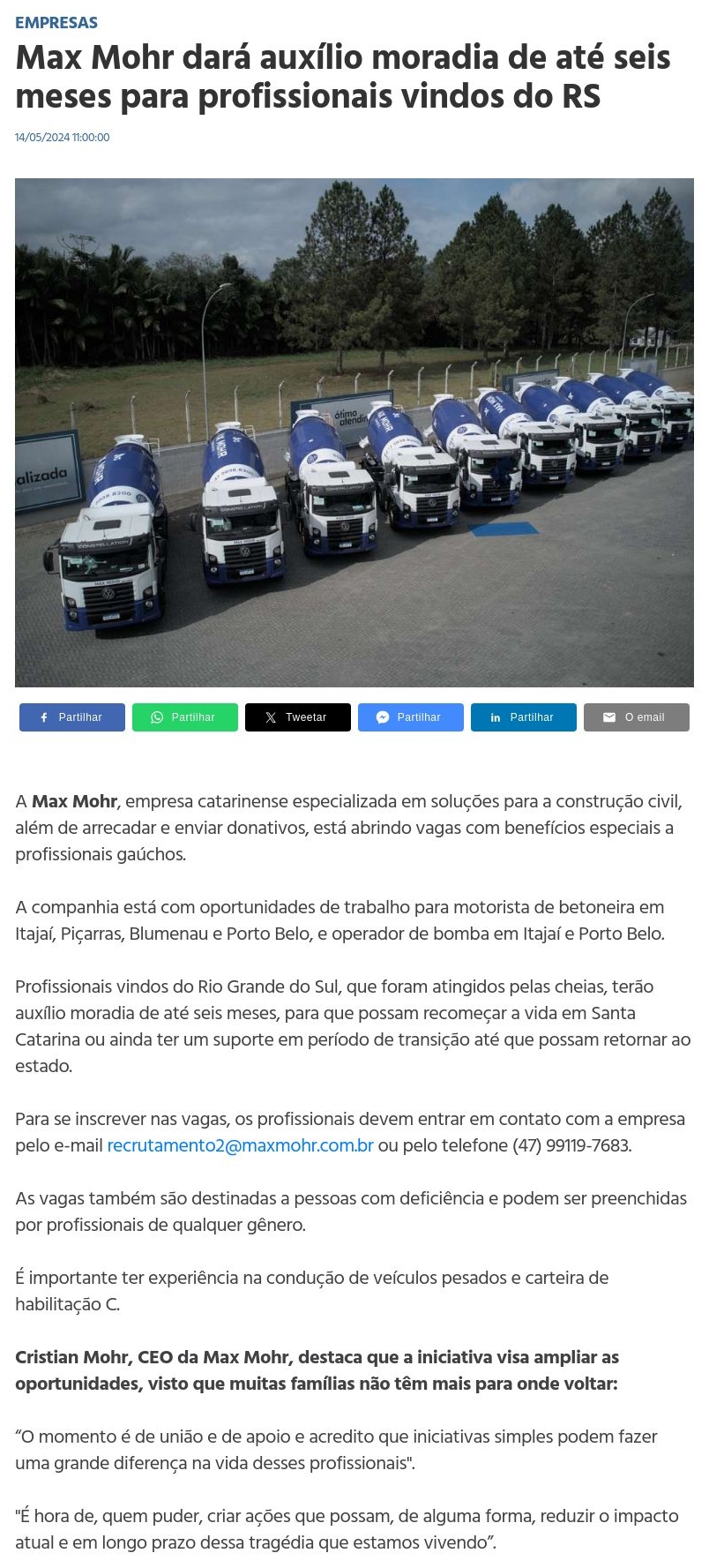Open the recrutamento2@maxmohr.com.br email link
This screenshot has height=1568, width=709.
click(240, 1145)
